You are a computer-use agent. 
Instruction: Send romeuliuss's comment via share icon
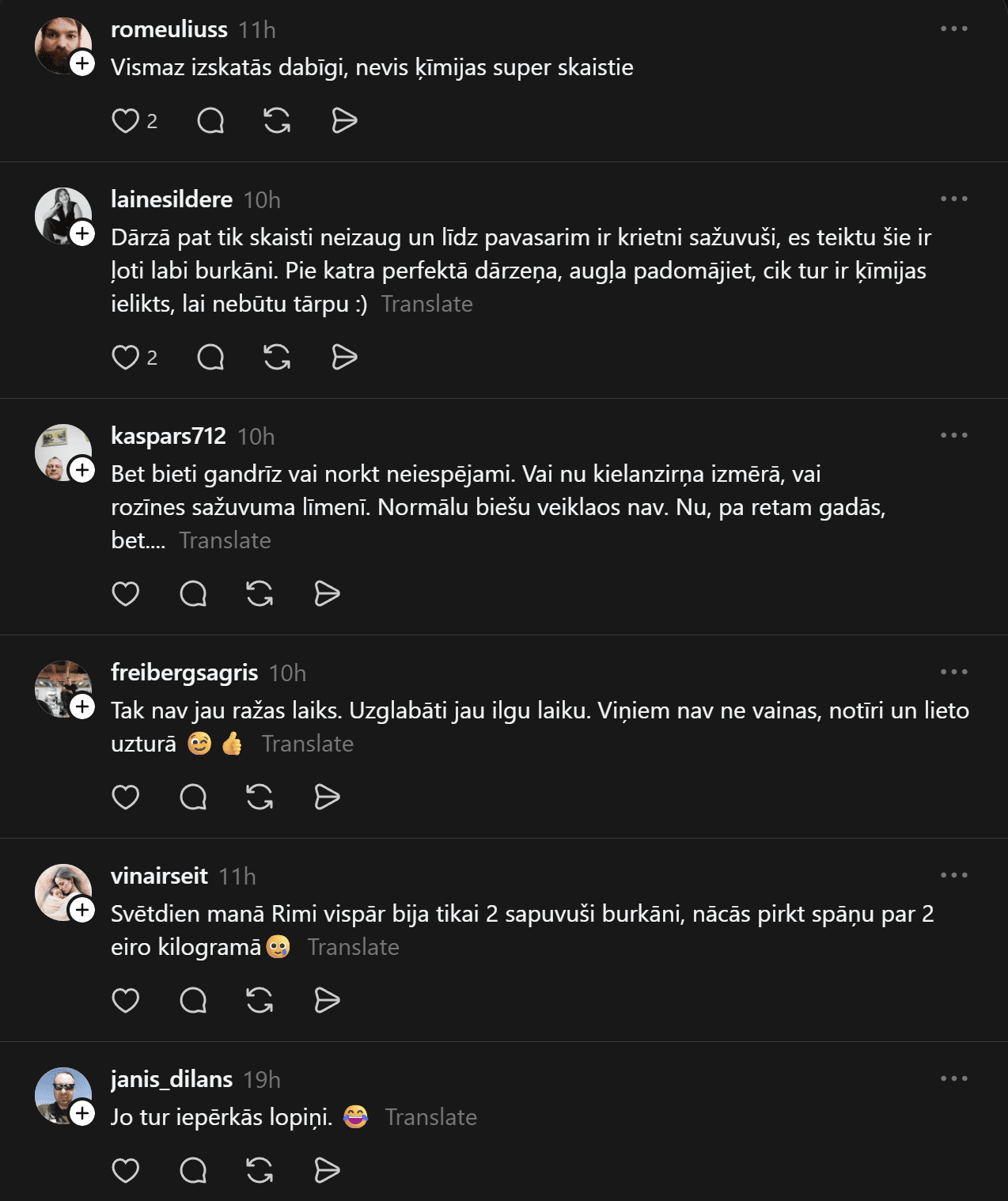pos(344,121)
